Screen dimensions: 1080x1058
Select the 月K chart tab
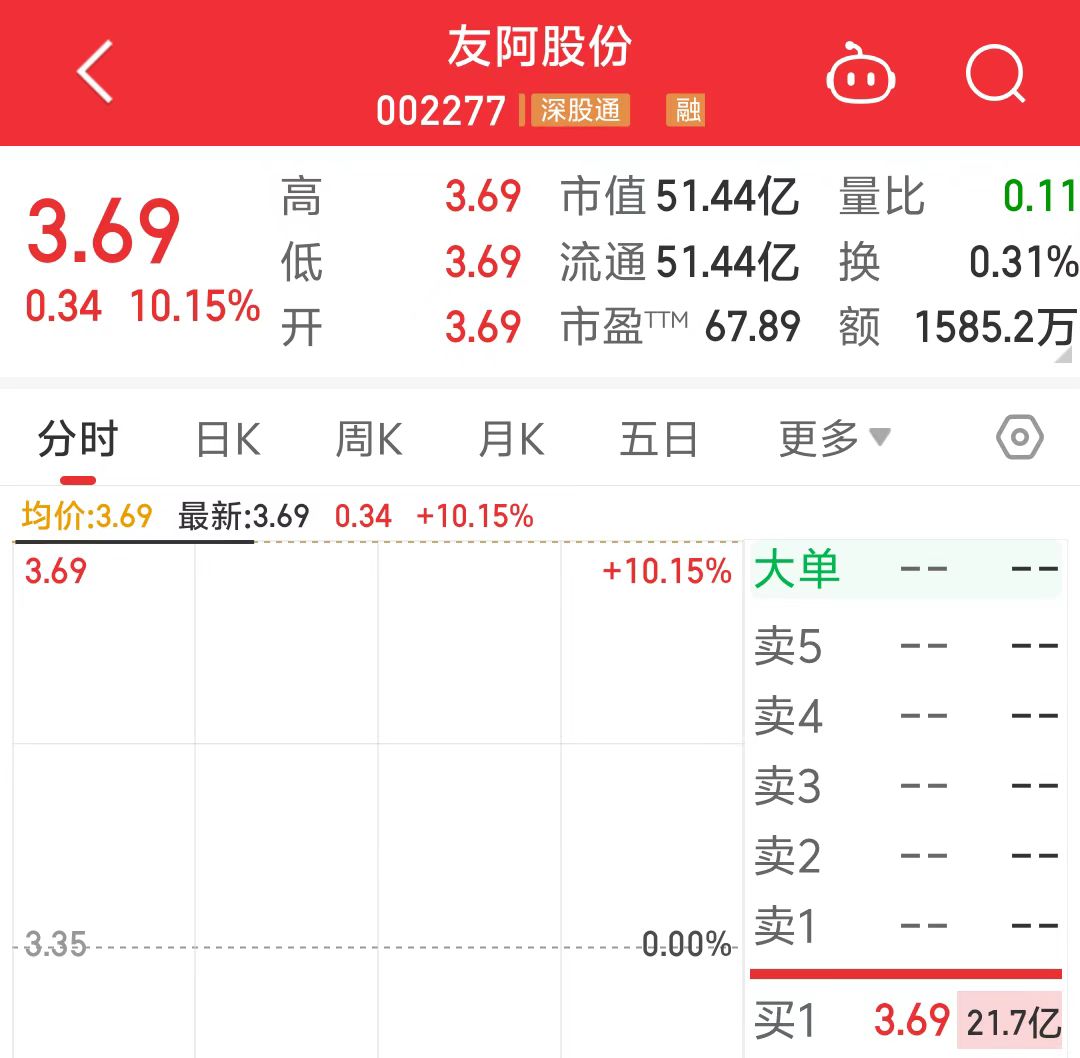(x=512, y=439)
